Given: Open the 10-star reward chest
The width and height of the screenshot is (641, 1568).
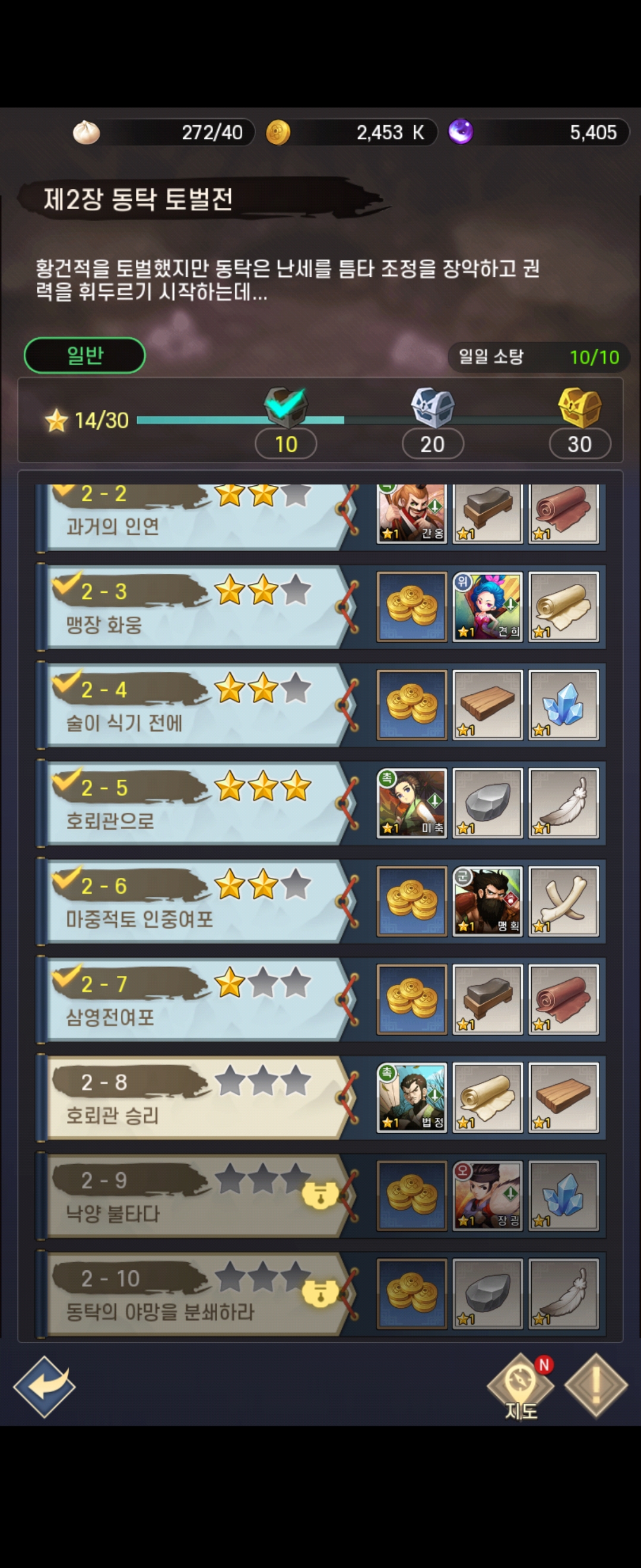Looking at the screenshot, I should 286,407.
